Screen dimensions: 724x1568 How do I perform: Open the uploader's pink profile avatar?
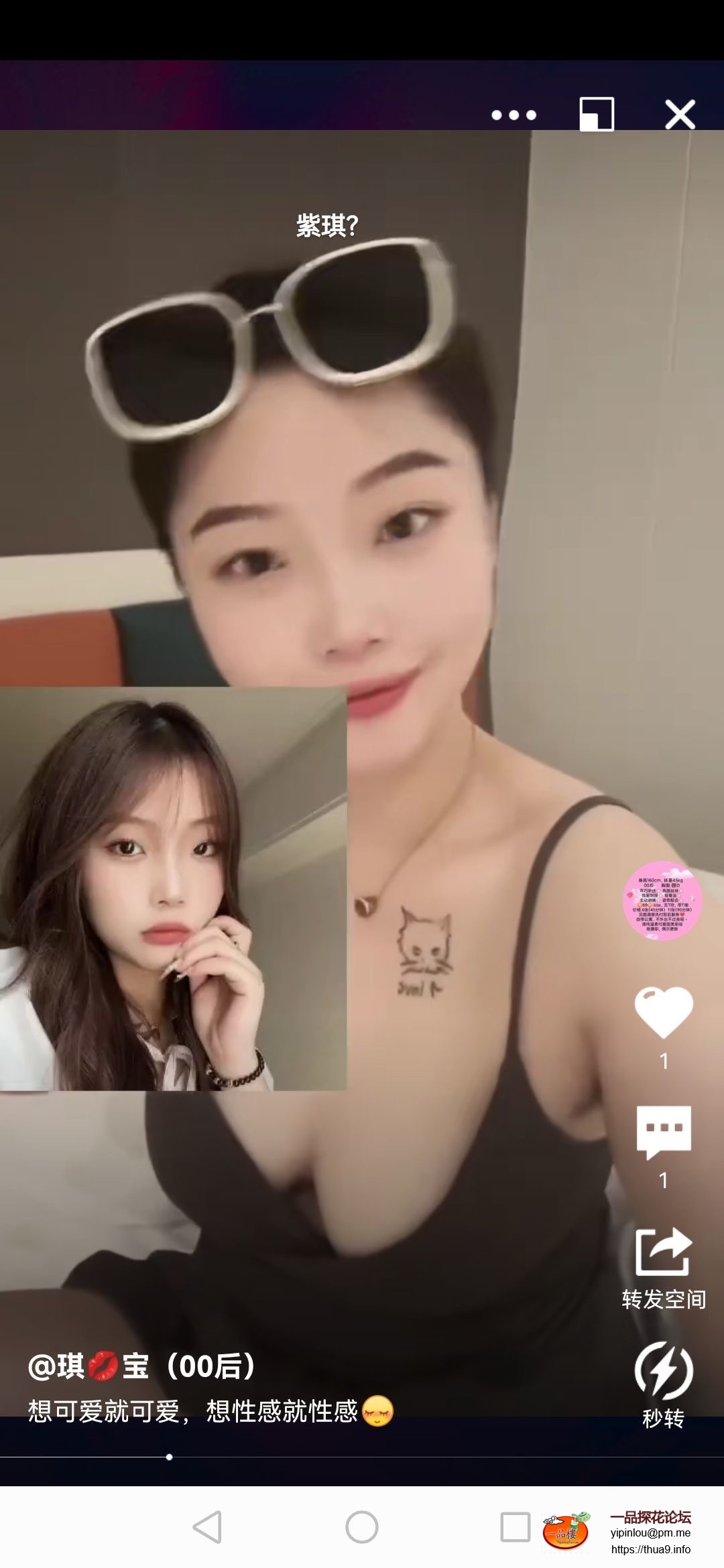662,901
